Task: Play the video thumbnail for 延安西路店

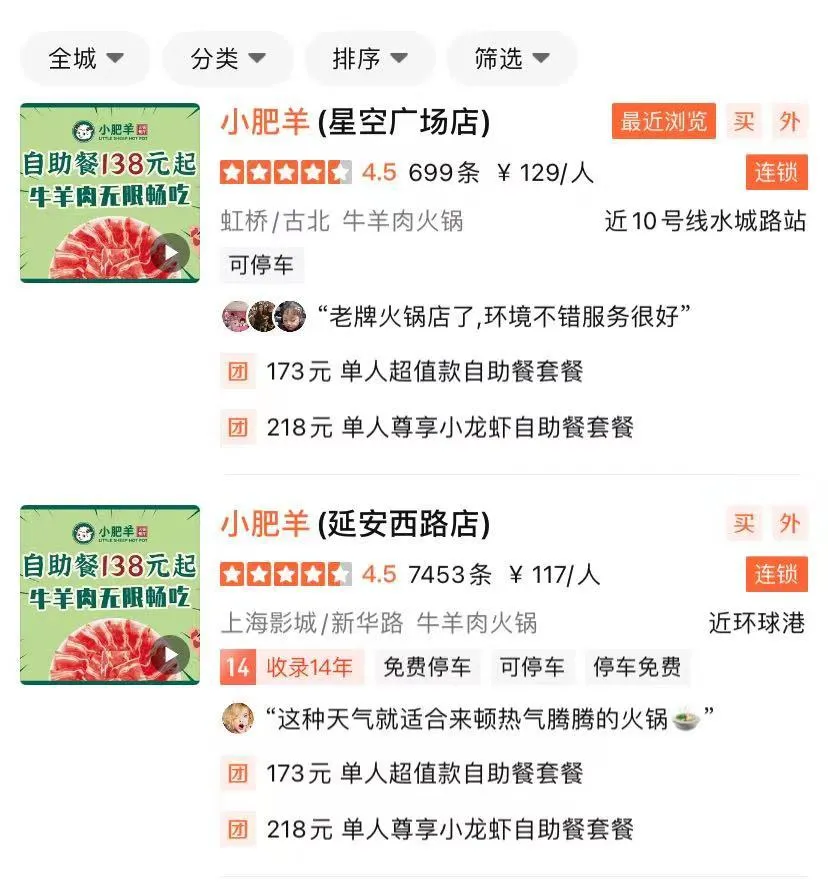Action: [x=170, y=655]
